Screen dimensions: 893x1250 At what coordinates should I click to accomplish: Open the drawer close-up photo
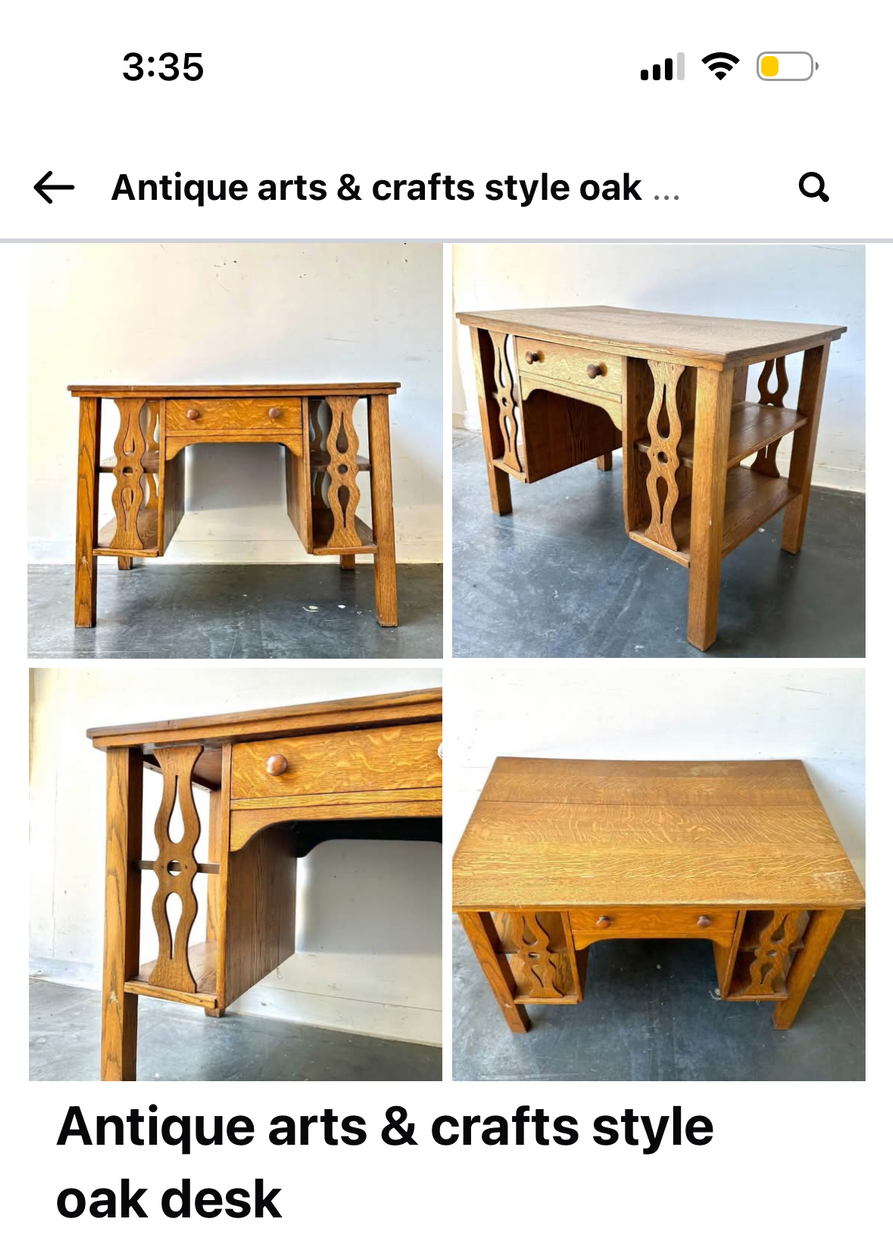(235, 875)
